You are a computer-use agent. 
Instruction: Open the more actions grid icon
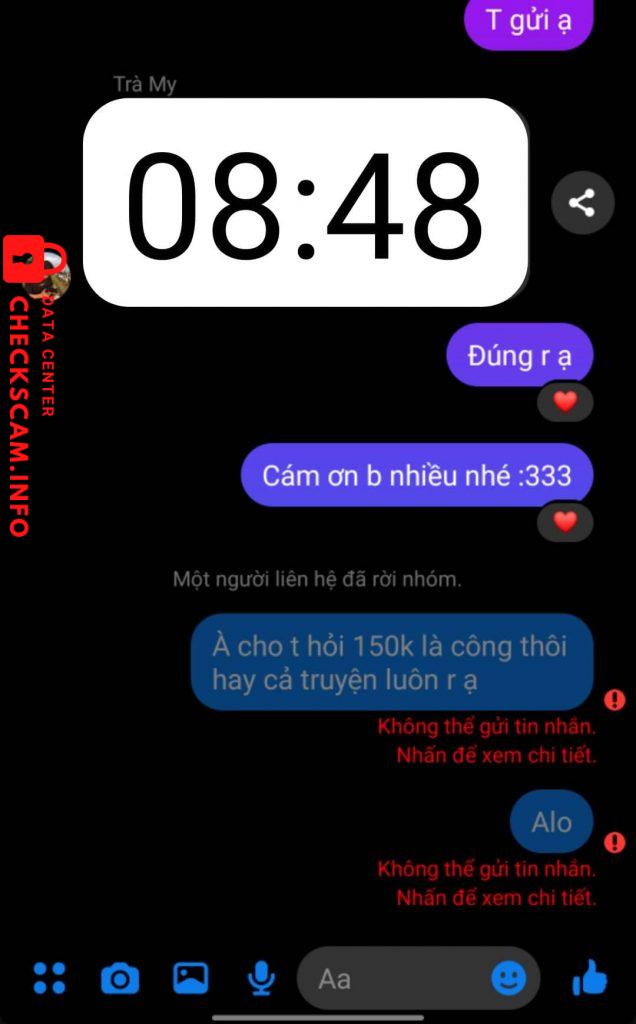coord(49,977)
